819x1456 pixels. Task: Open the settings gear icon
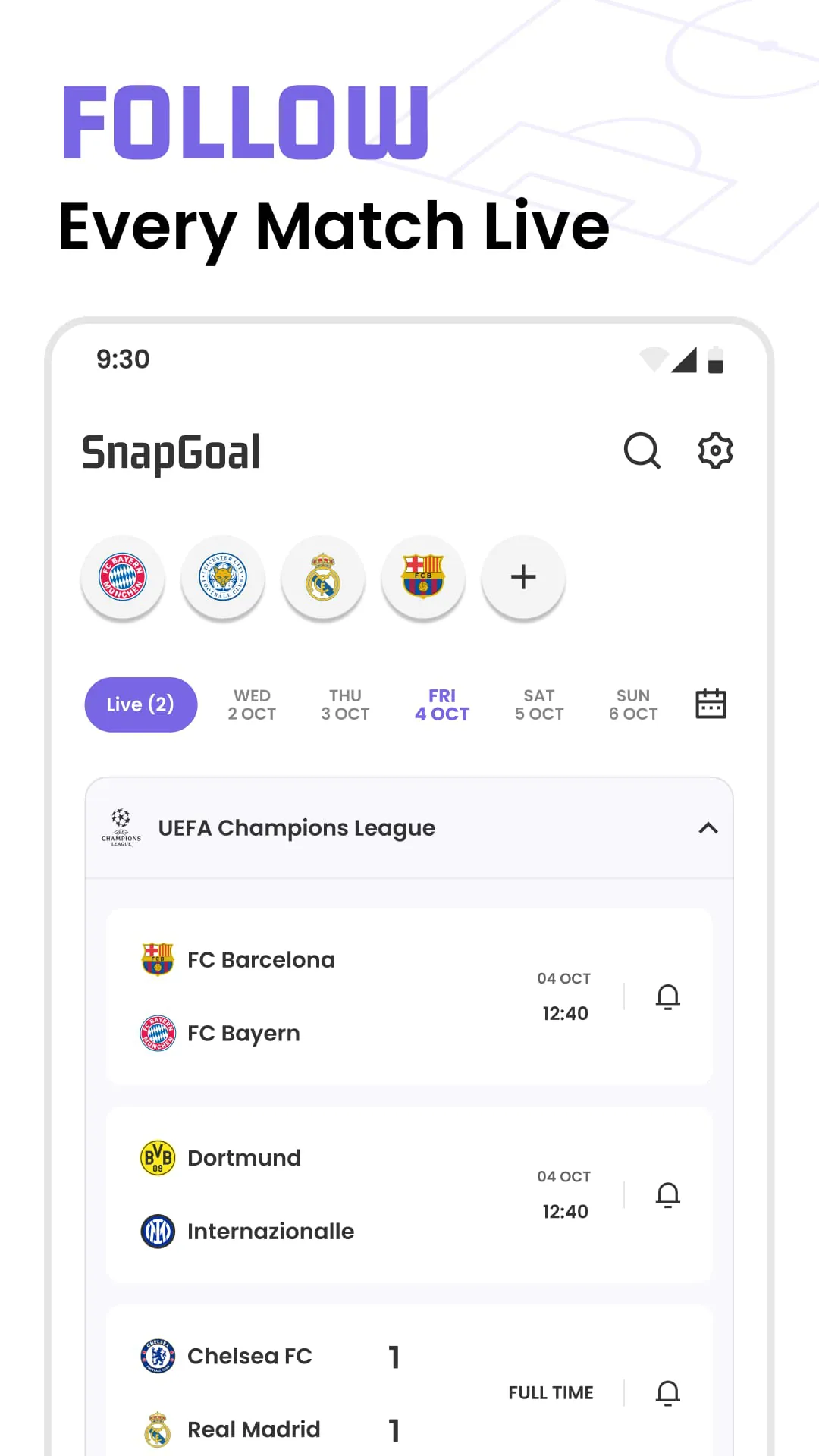[x=714, y=450]
